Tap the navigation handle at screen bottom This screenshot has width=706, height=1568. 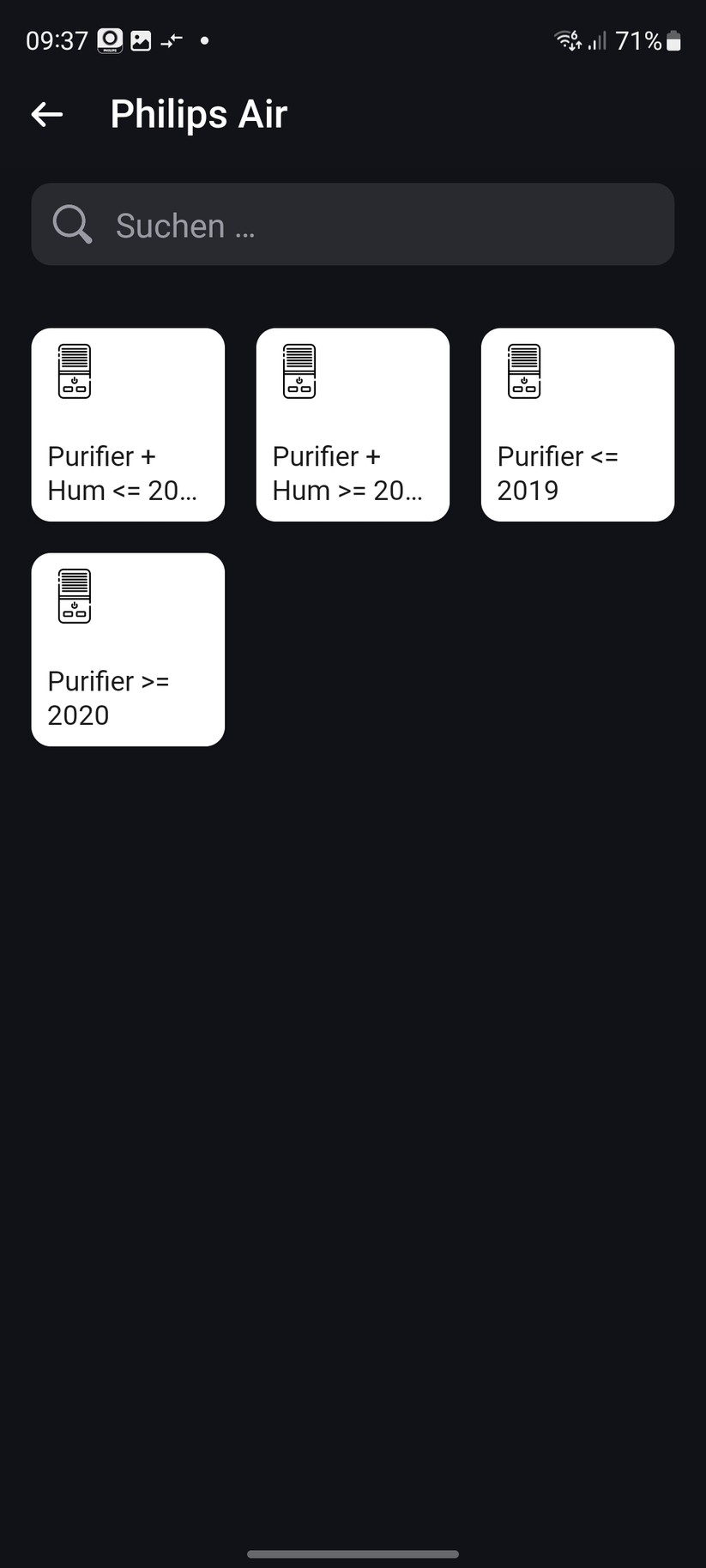pos(353,1553)
